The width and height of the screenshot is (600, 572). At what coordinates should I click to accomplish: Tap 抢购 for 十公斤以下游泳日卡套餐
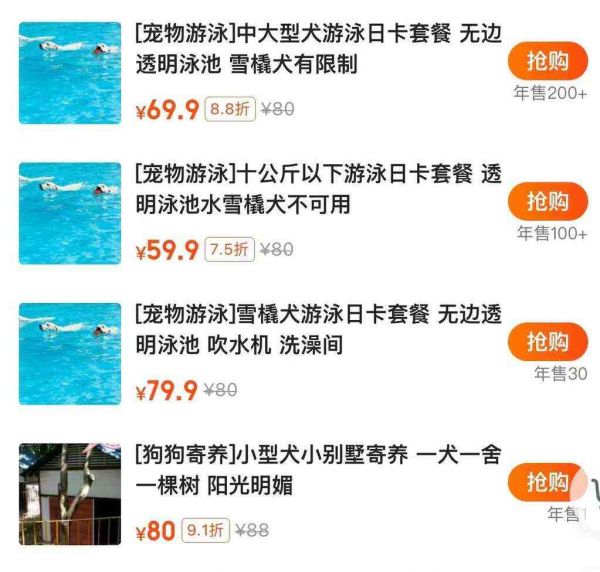547,203
